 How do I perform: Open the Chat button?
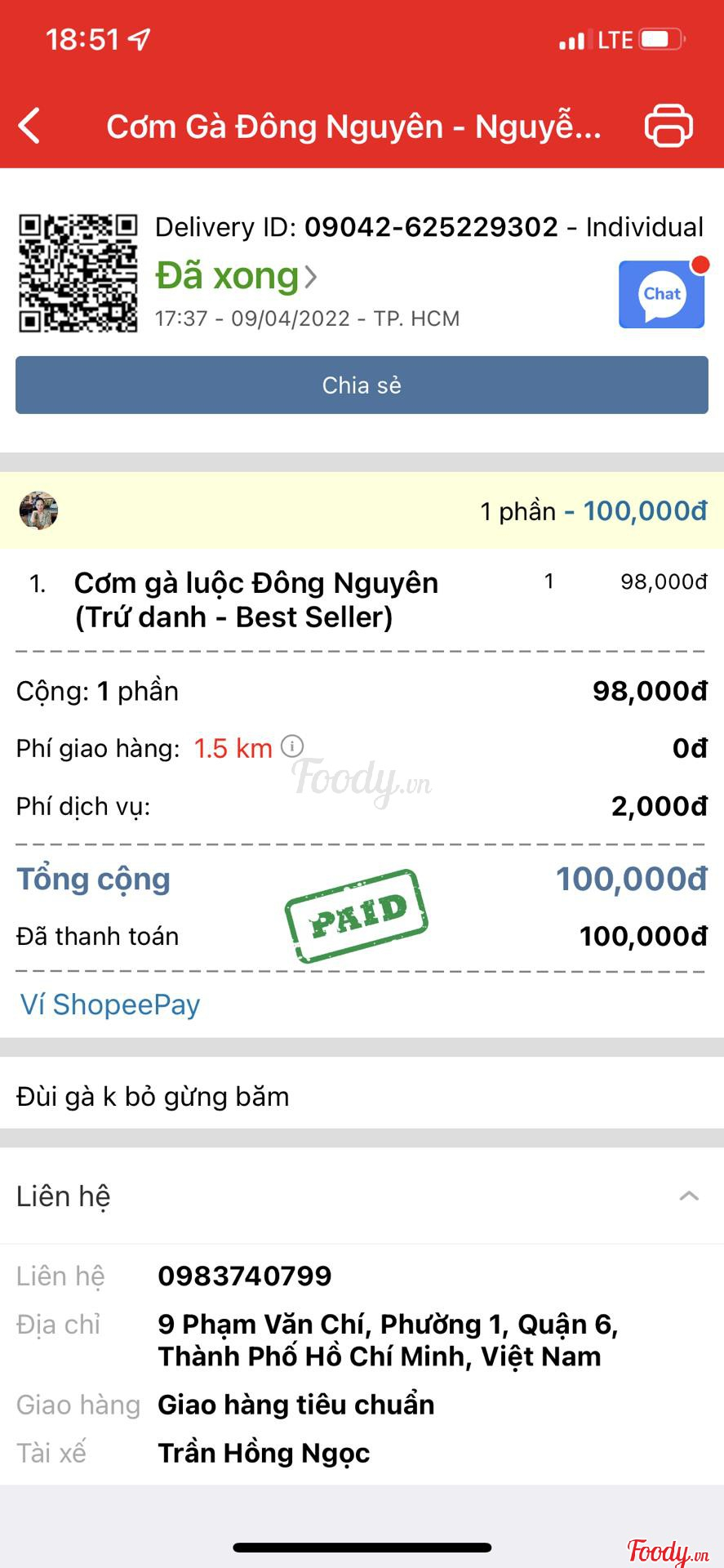pos(661,295)
